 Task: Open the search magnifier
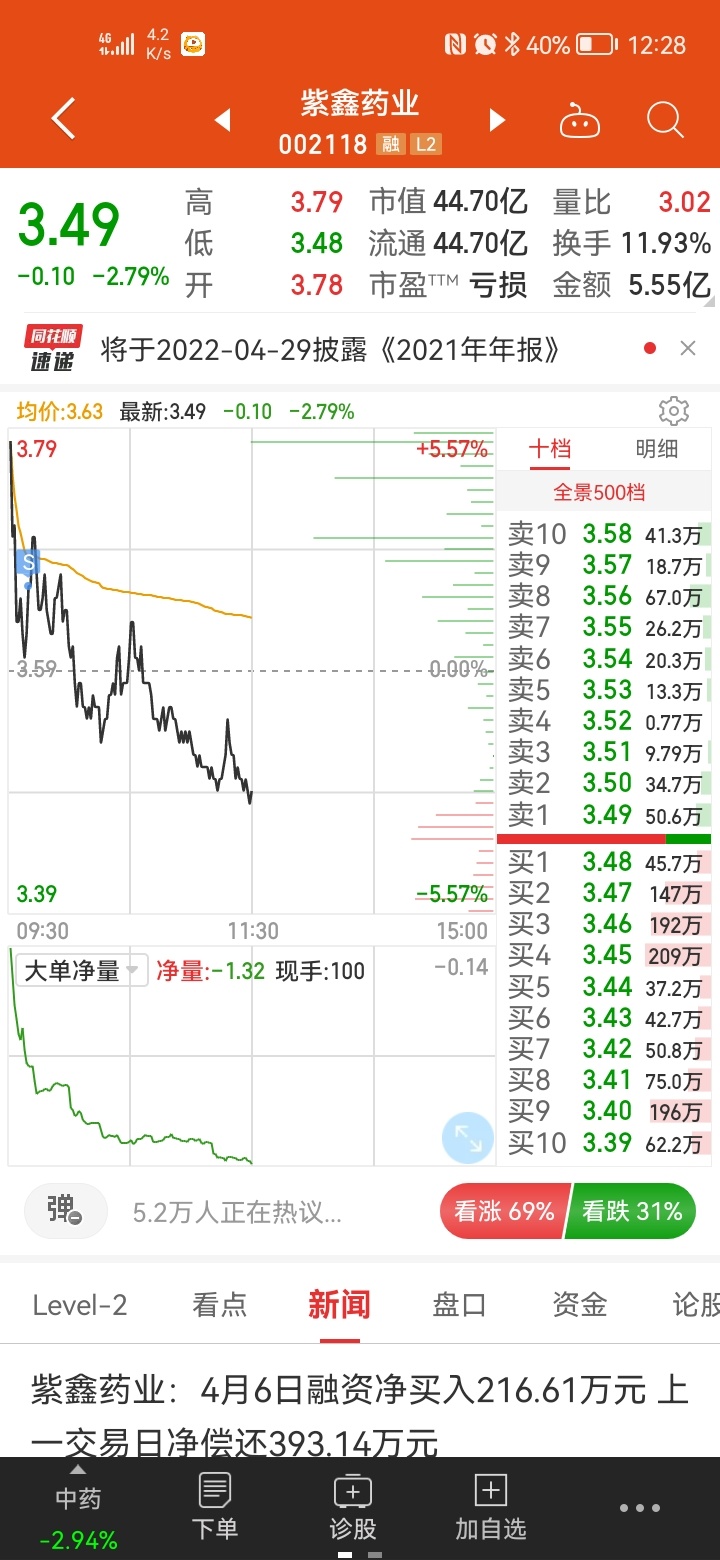(665, 120)
